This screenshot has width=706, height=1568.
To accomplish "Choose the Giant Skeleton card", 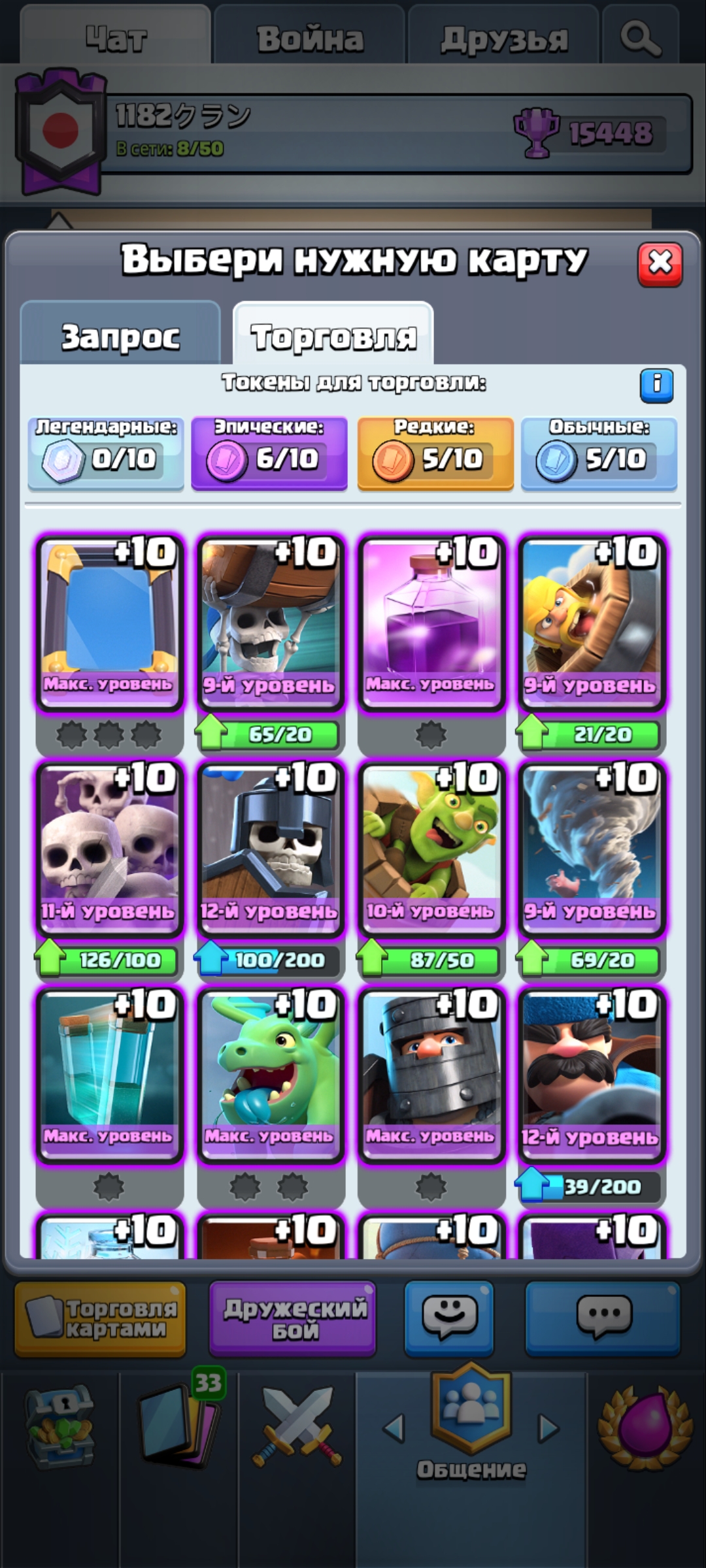I will pyautogui.click(x=270, y=623).
